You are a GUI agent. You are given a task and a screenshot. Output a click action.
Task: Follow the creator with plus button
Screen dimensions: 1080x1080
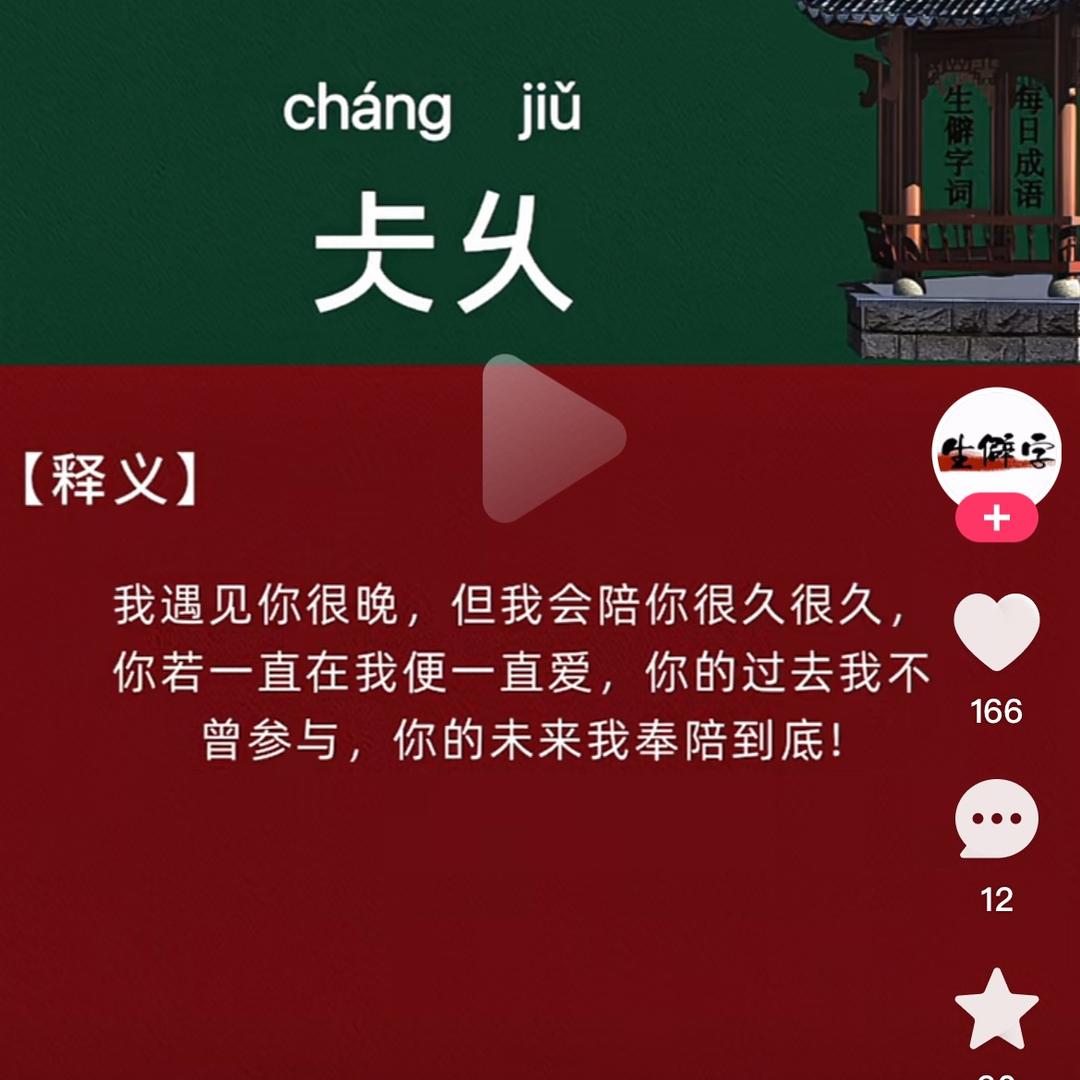pos(996,519)
